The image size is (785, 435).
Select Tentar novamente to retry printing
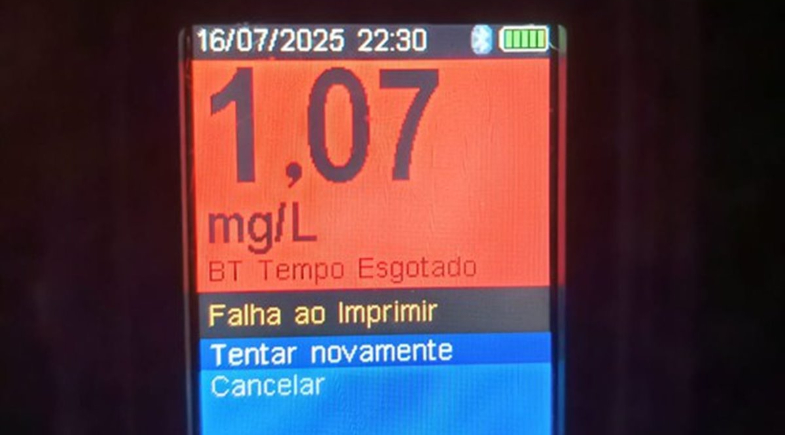[x=332, y=351]
